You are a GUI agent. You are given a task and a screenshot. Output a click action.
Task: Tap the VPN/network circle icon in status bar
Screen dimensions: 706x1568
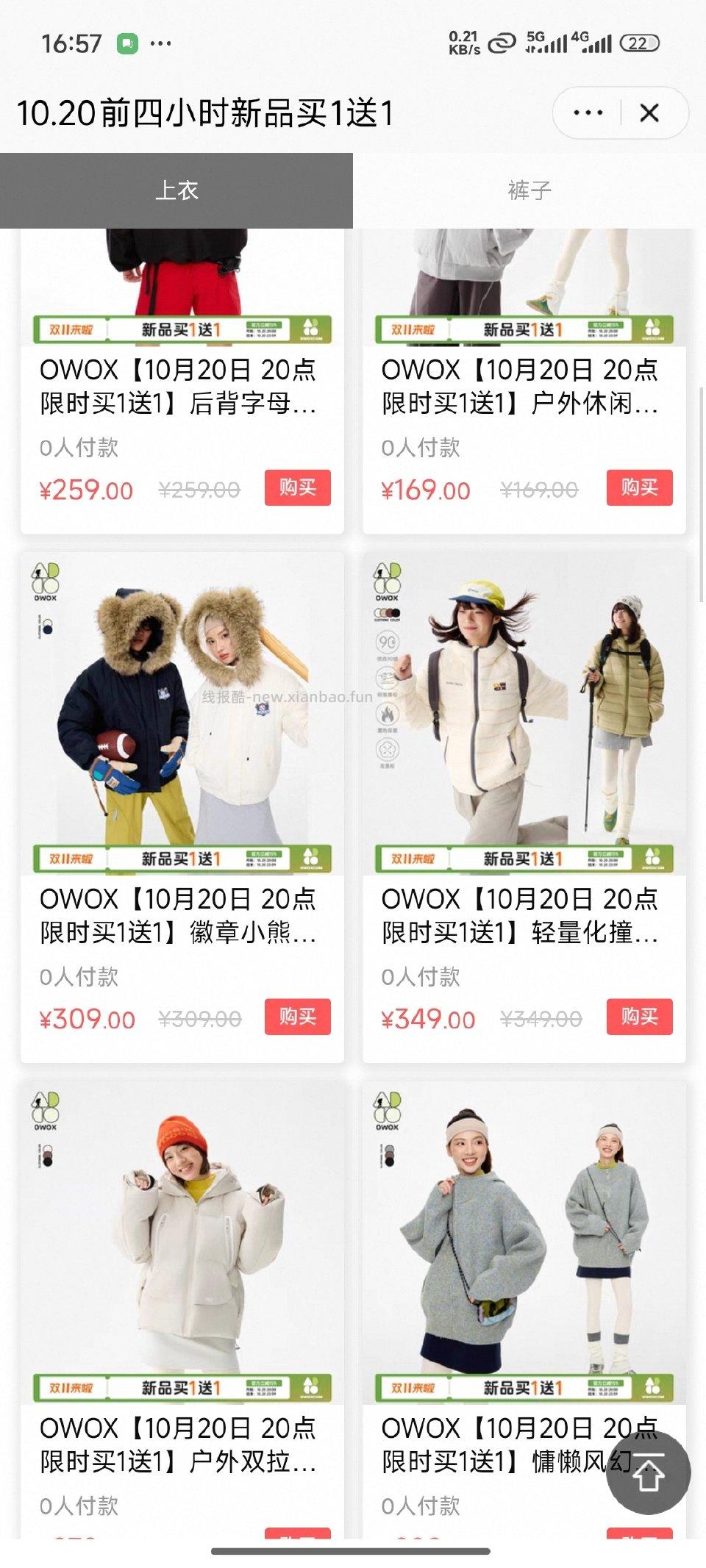[502, 44]
